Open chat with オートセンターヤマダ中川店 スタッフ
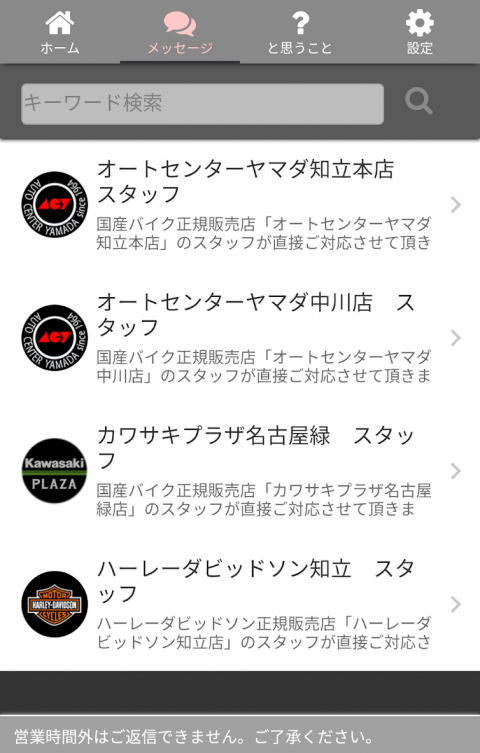The width and height of the screenshot is (480, 753). coord(240,338)
